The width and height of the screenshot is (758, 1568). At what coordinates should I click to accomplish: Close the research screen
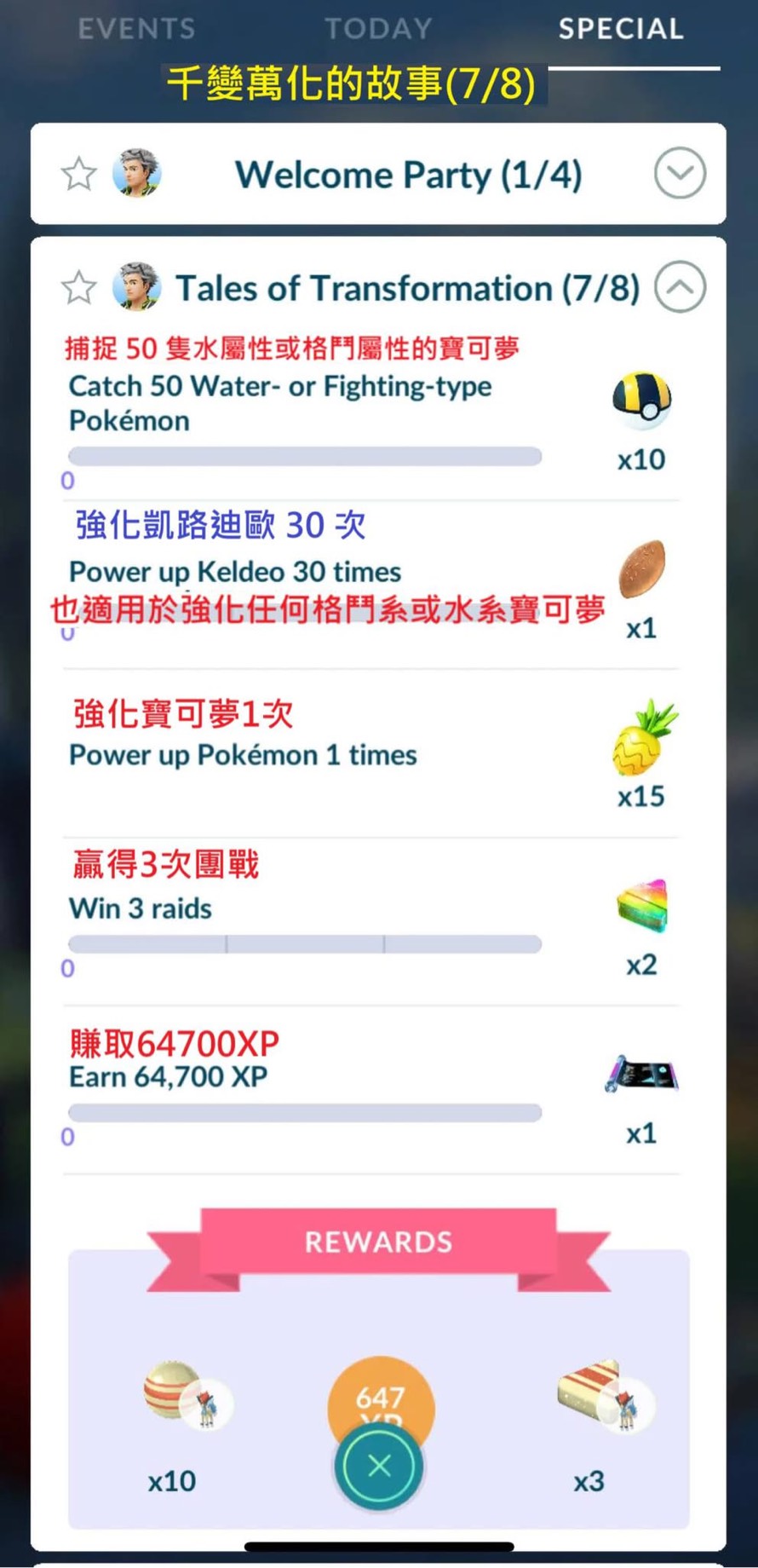(x=379, y=1466)
